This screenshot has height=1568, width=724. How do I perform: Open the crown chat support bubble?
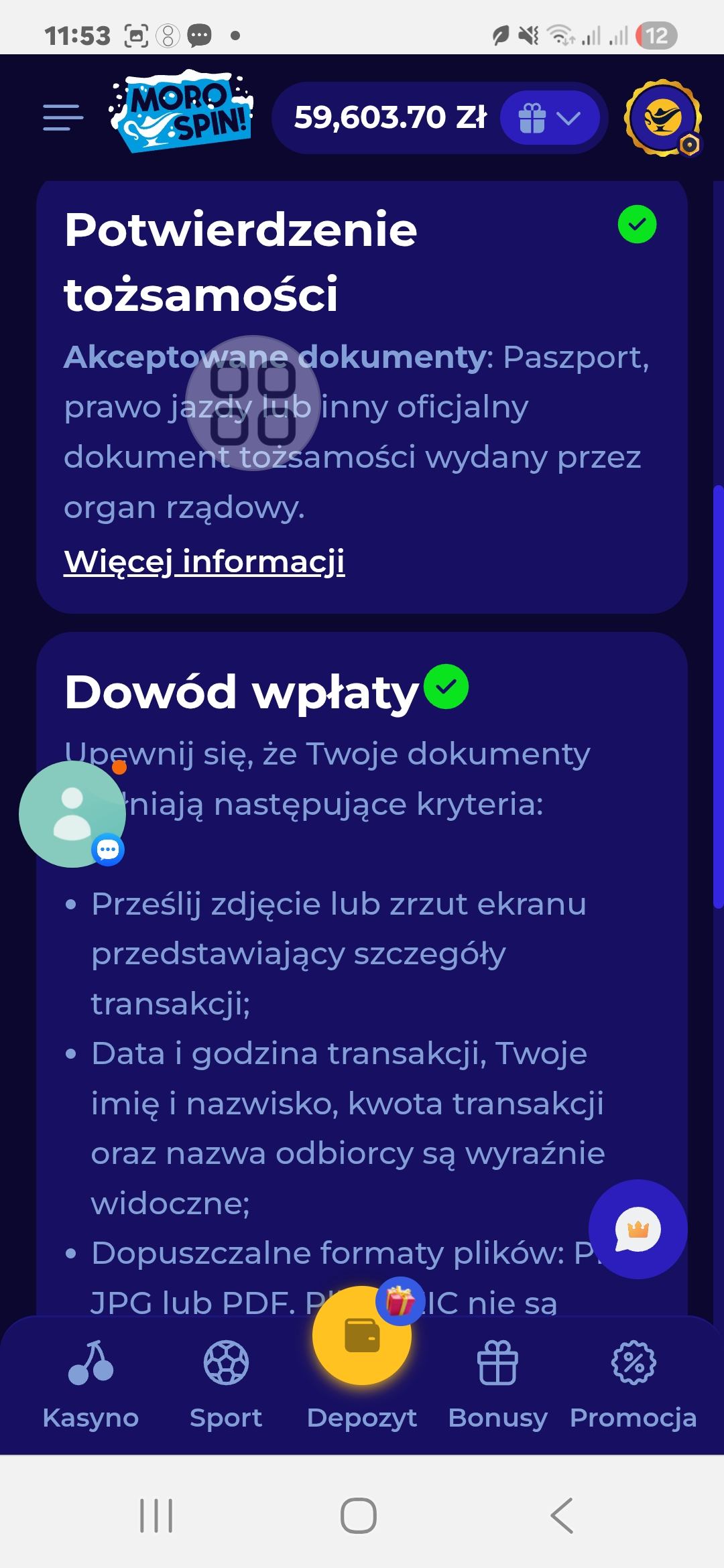pos(637,1228)
